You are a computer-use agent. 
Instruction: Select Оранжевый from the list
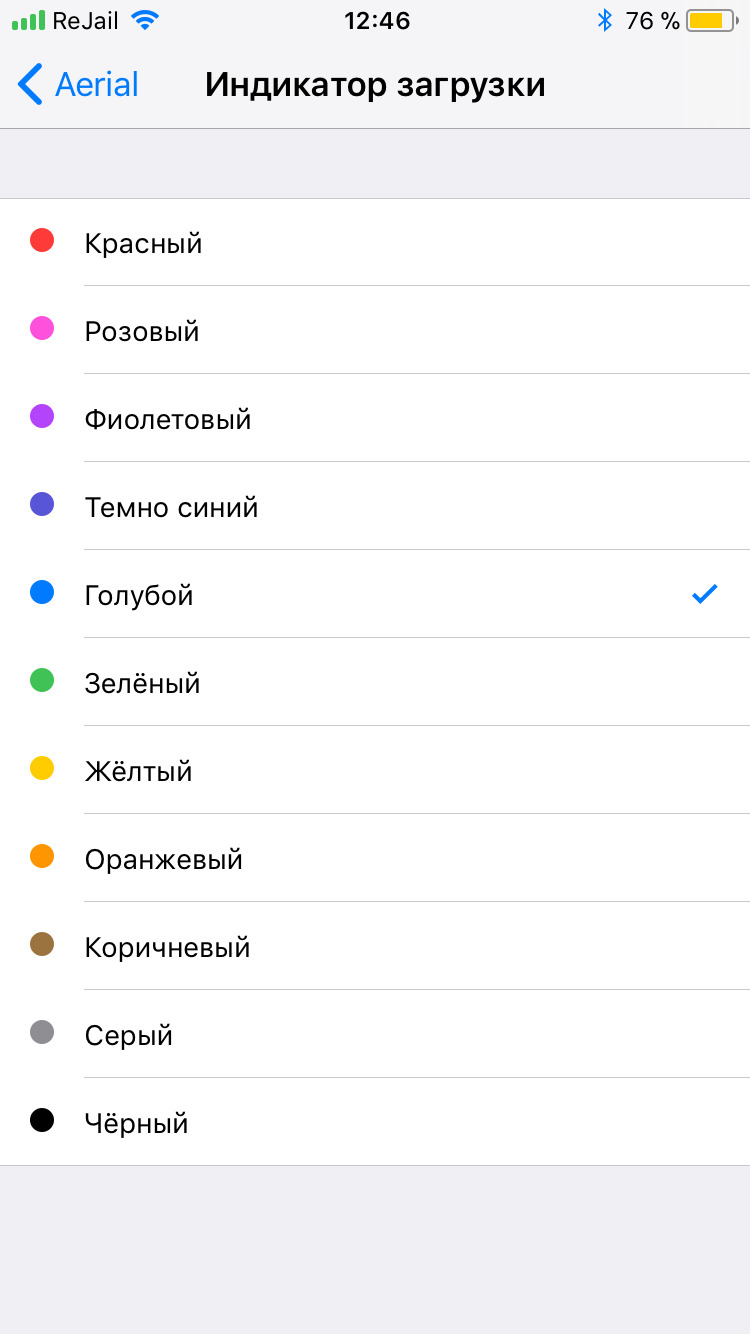(375, 858)
